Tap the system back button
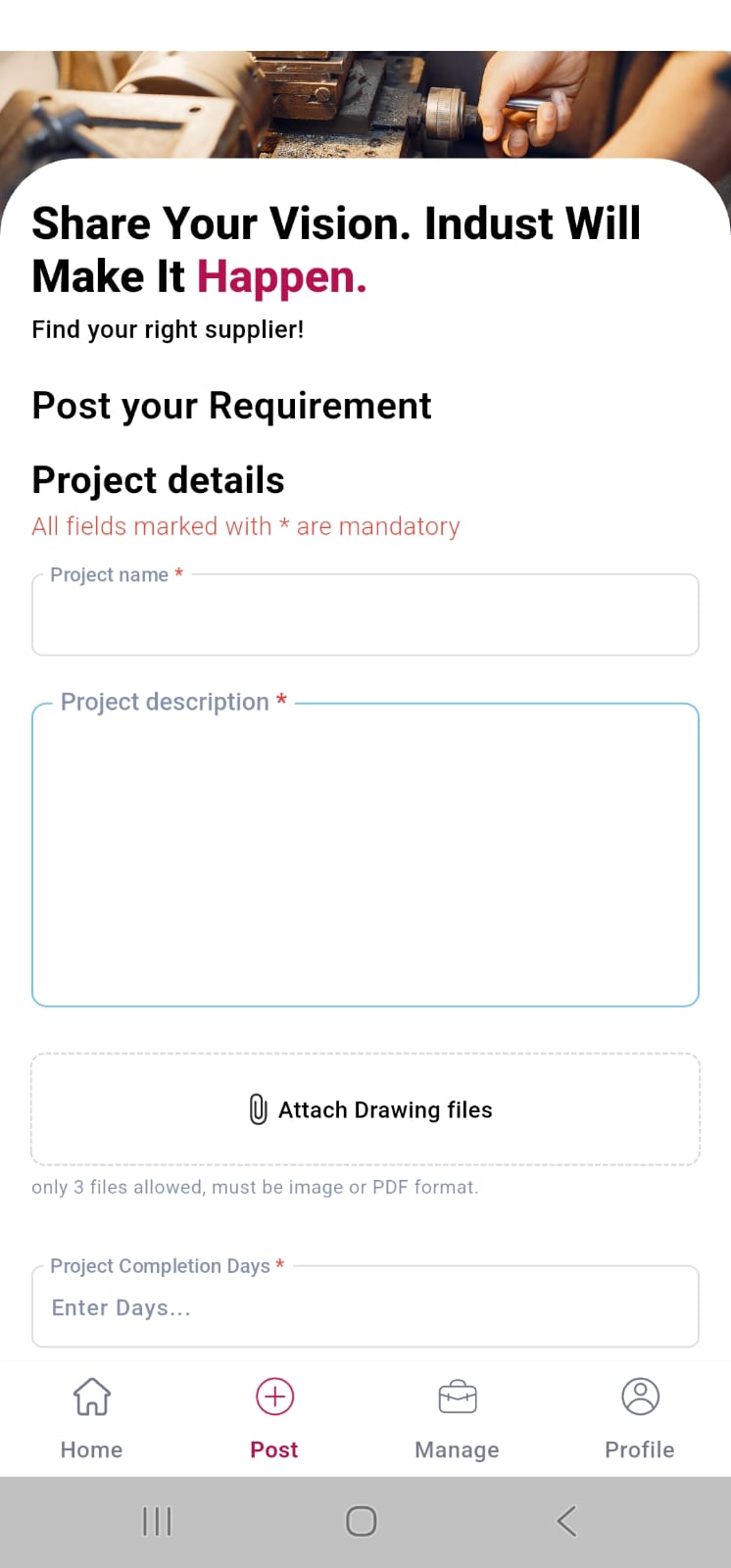The width and height of the screenshot is (731, 1568). tap(565, 1521)
